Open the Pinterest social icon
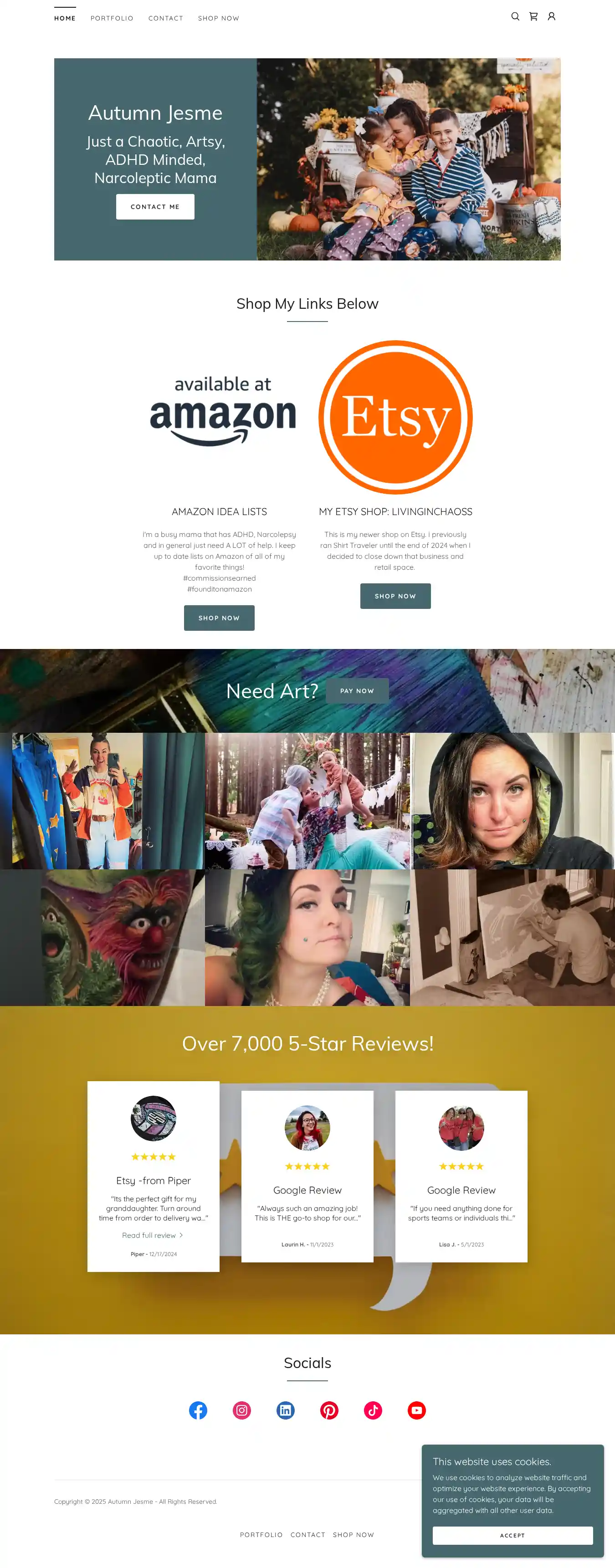Image resolution: width=615 pixels, height=1568 pixels. [329, 1410]
